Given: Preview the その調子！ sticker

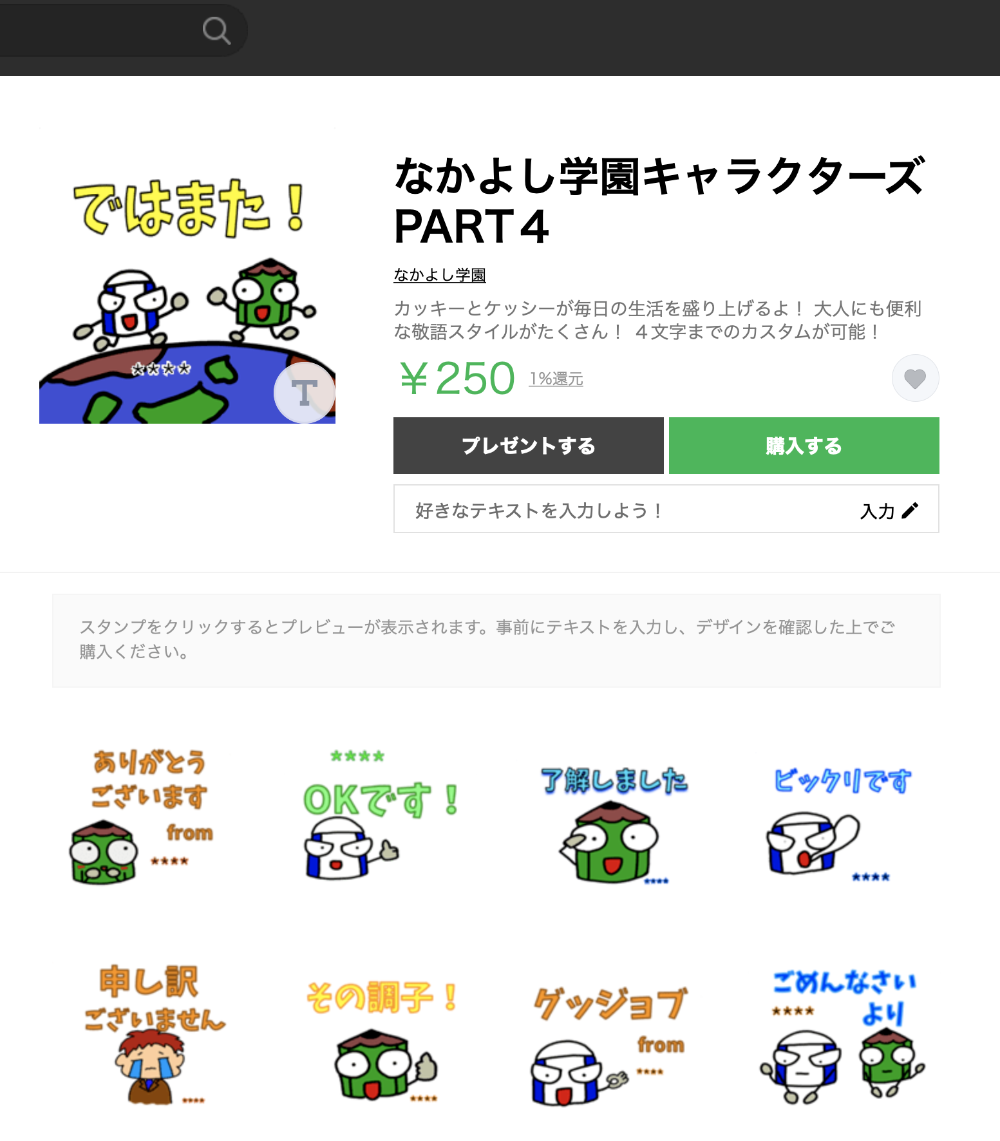Looking at the screenshot, I should (x=382, y=1040).
